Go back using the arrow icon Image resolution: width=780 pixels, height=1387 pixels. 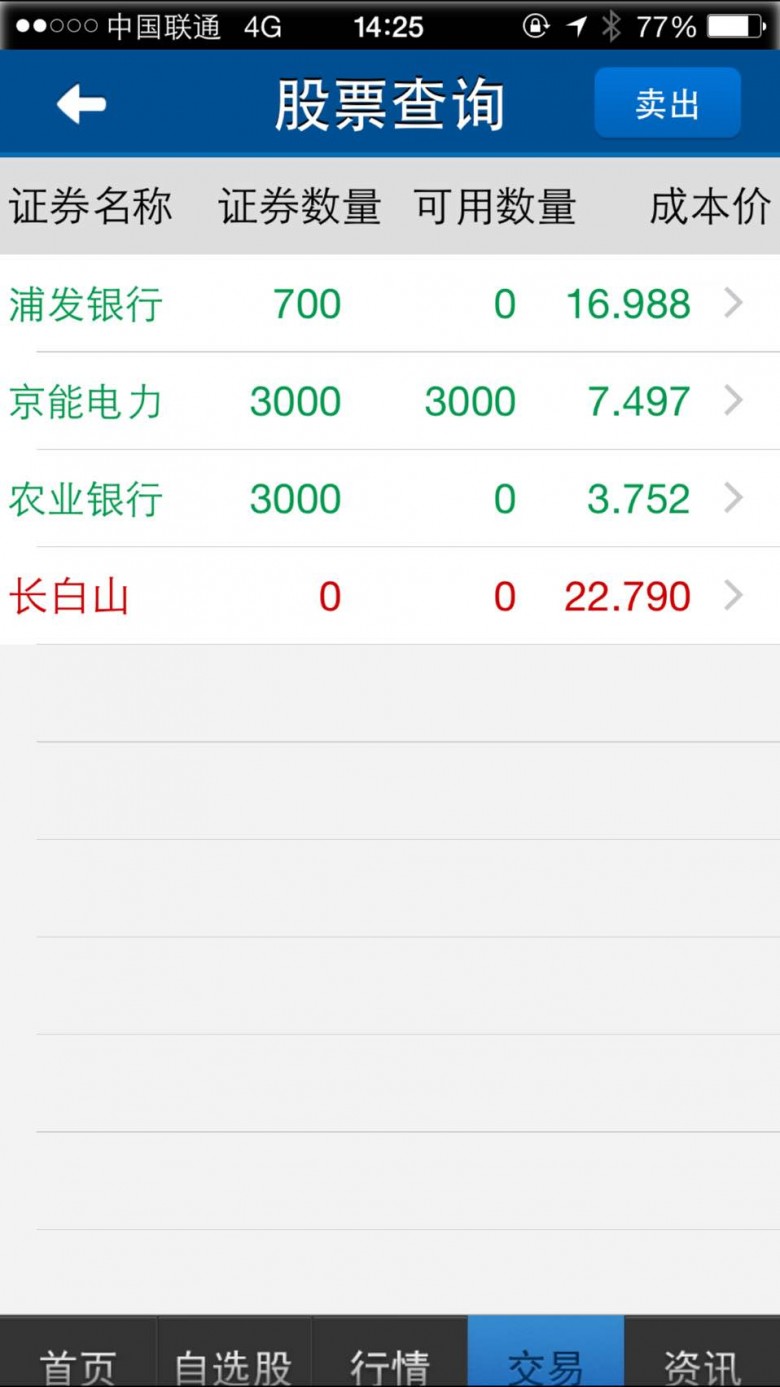click(81, 104)
